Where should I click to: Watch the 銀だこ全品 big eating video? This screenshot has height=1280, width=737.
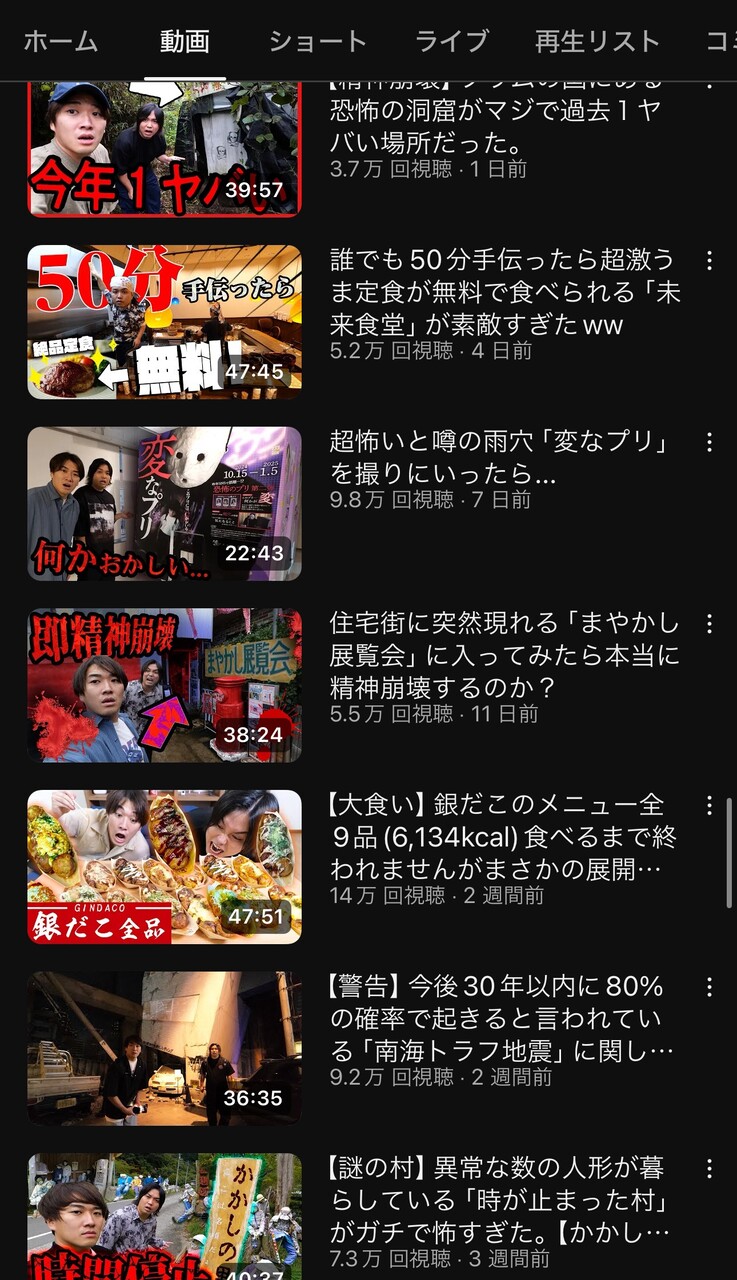(x=164, y=867)
